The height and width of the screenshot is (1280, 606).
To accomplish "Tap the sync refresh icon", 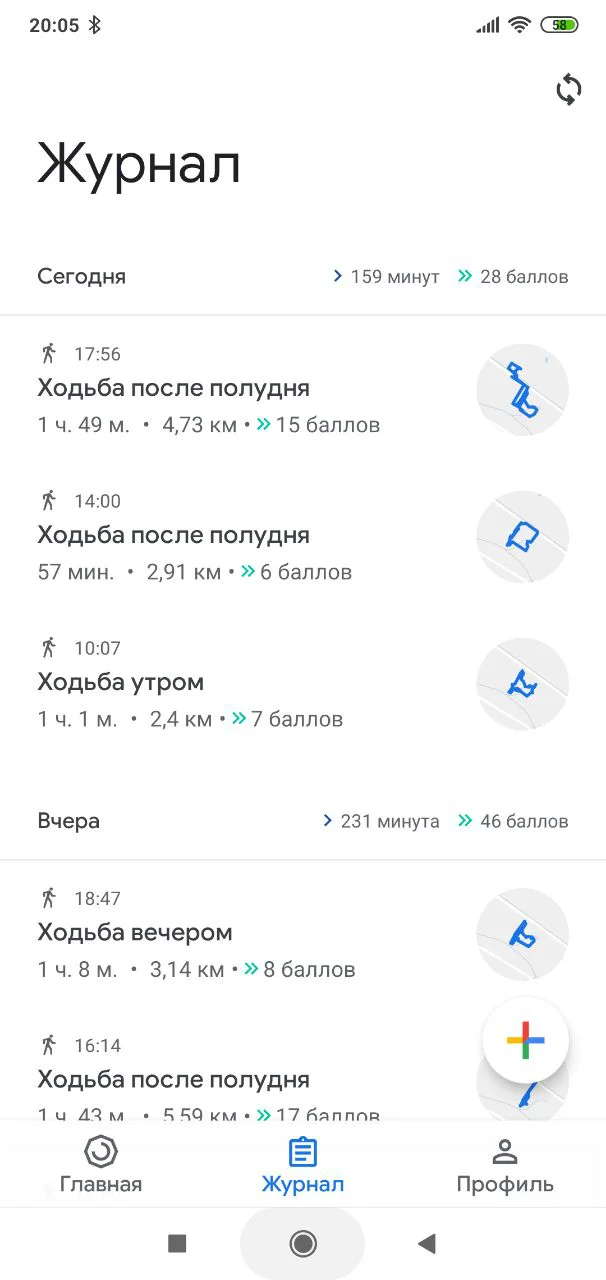I will pos(568,90).
